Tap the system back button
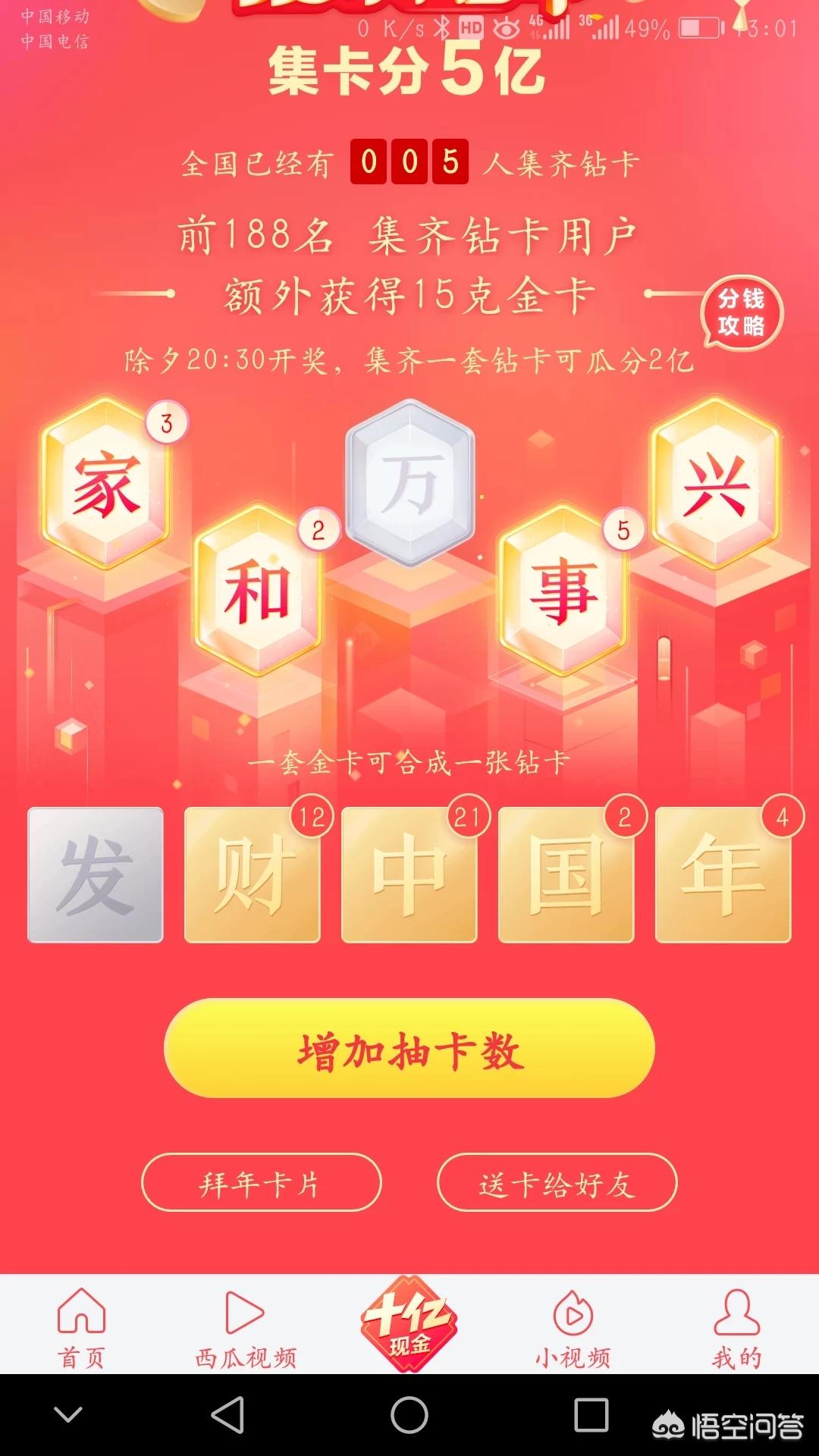 tap(227, 1415)
